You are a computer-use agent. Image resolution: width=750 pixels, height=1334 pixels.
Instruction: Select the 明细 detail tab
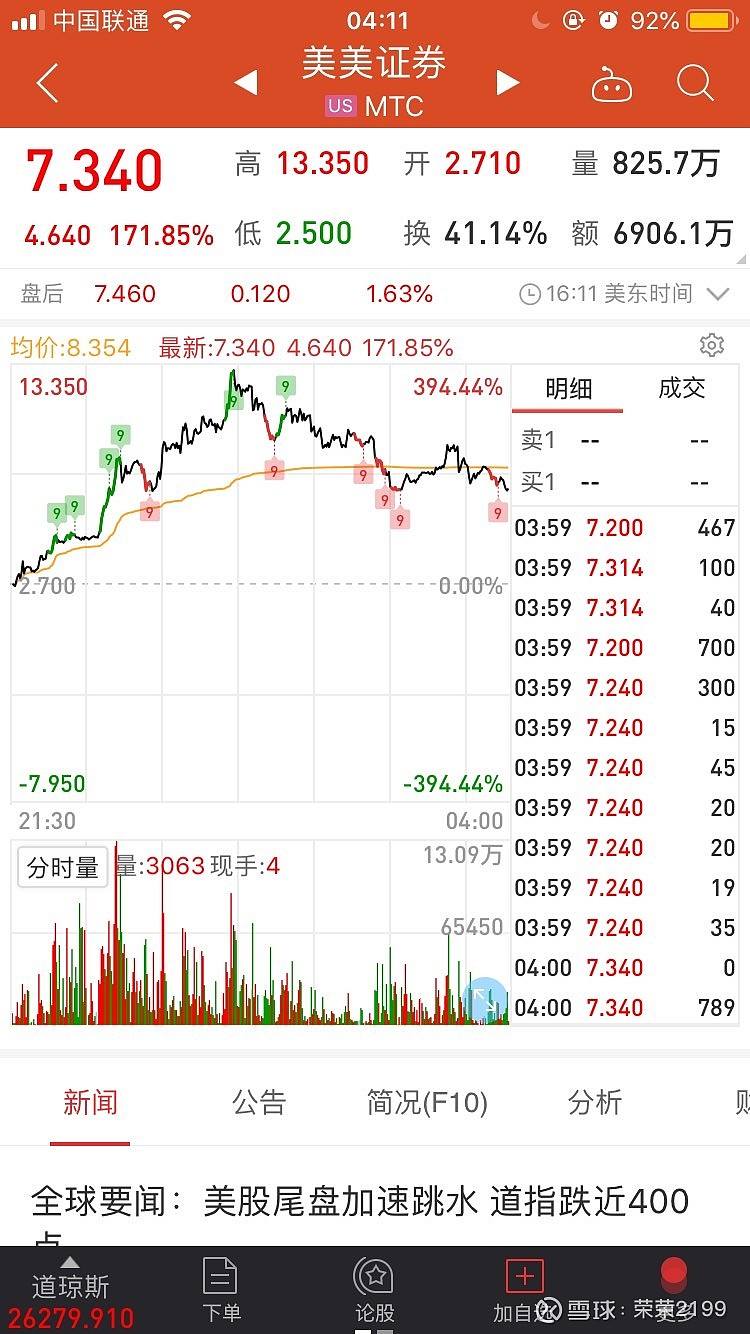point(569,389)
